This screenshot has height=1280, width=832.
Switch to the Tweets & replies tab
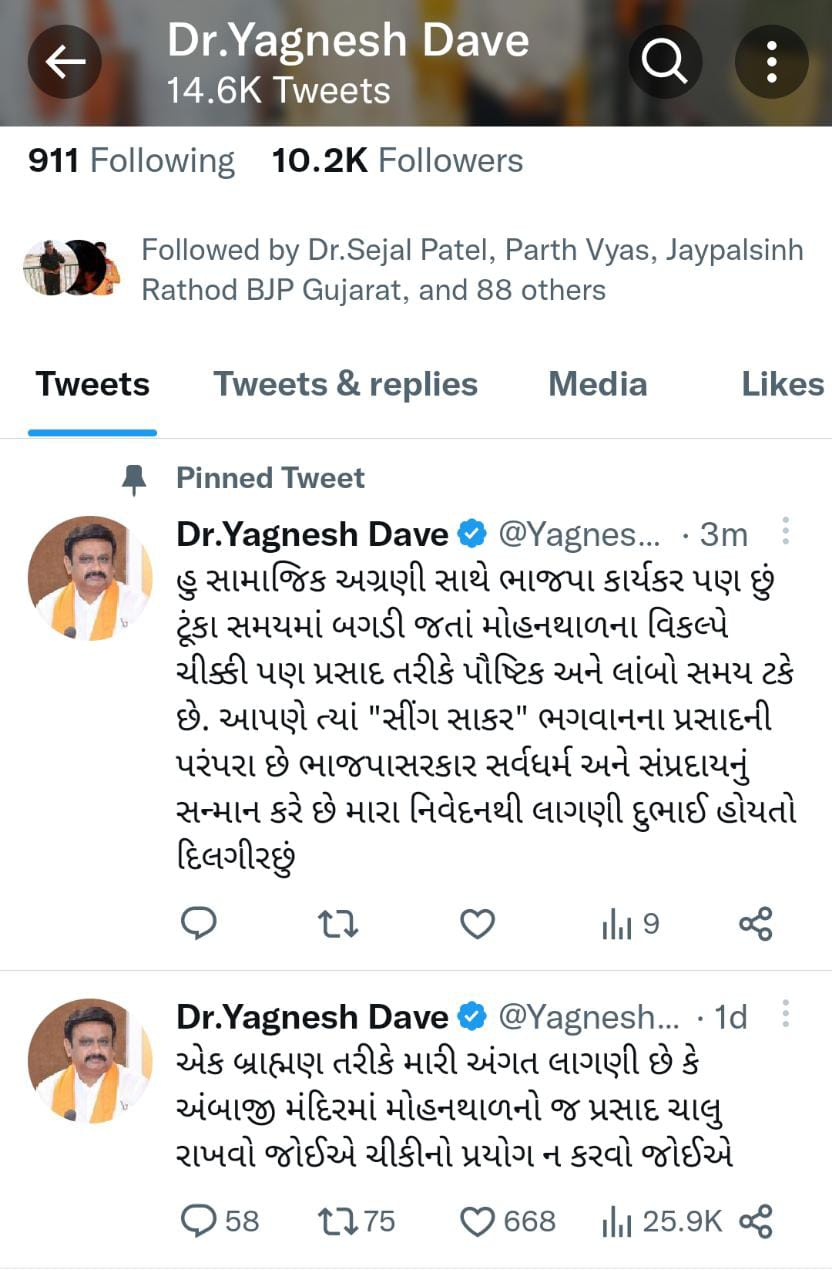[345, 384]
